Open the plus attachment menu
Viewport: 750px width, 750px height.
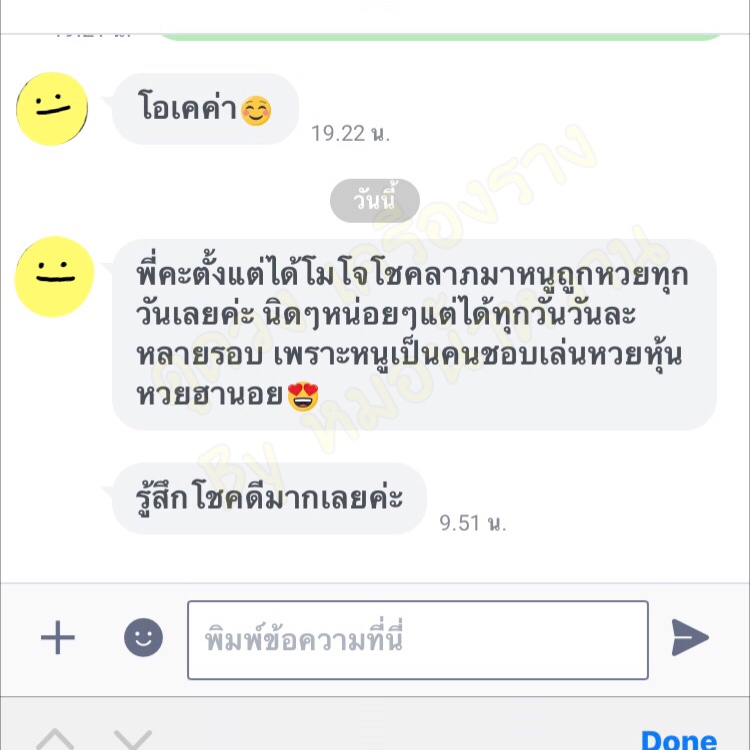pos(58,638)
